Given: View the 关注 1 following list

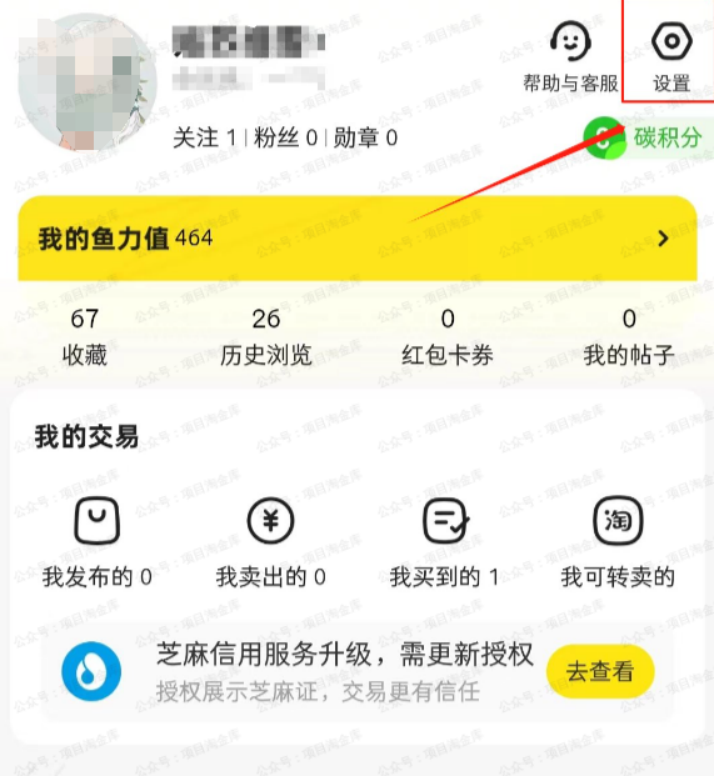Looking at the screenshot, I should point(205,138).
